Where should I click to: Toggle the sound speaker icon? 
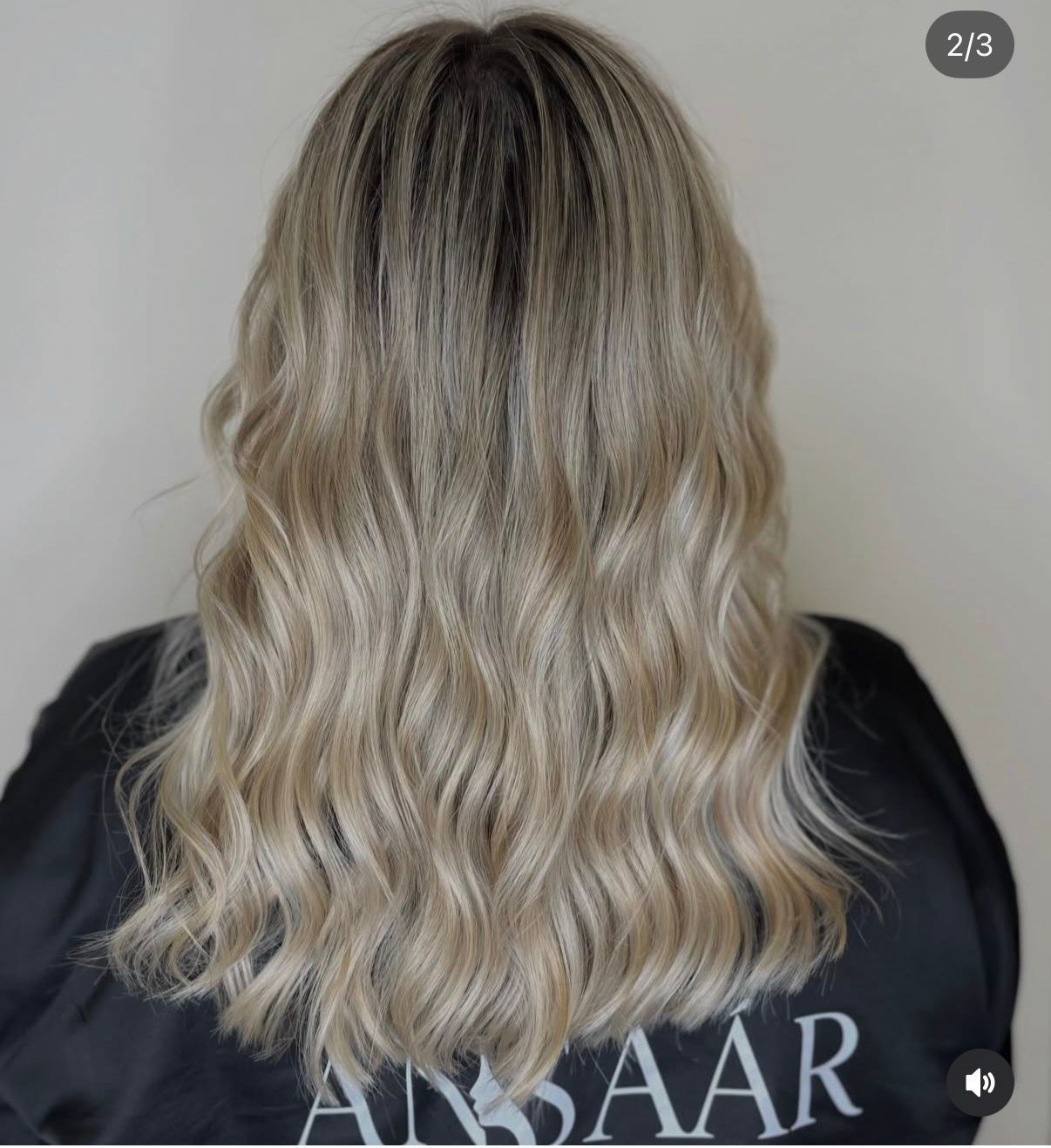[980, 1083]
